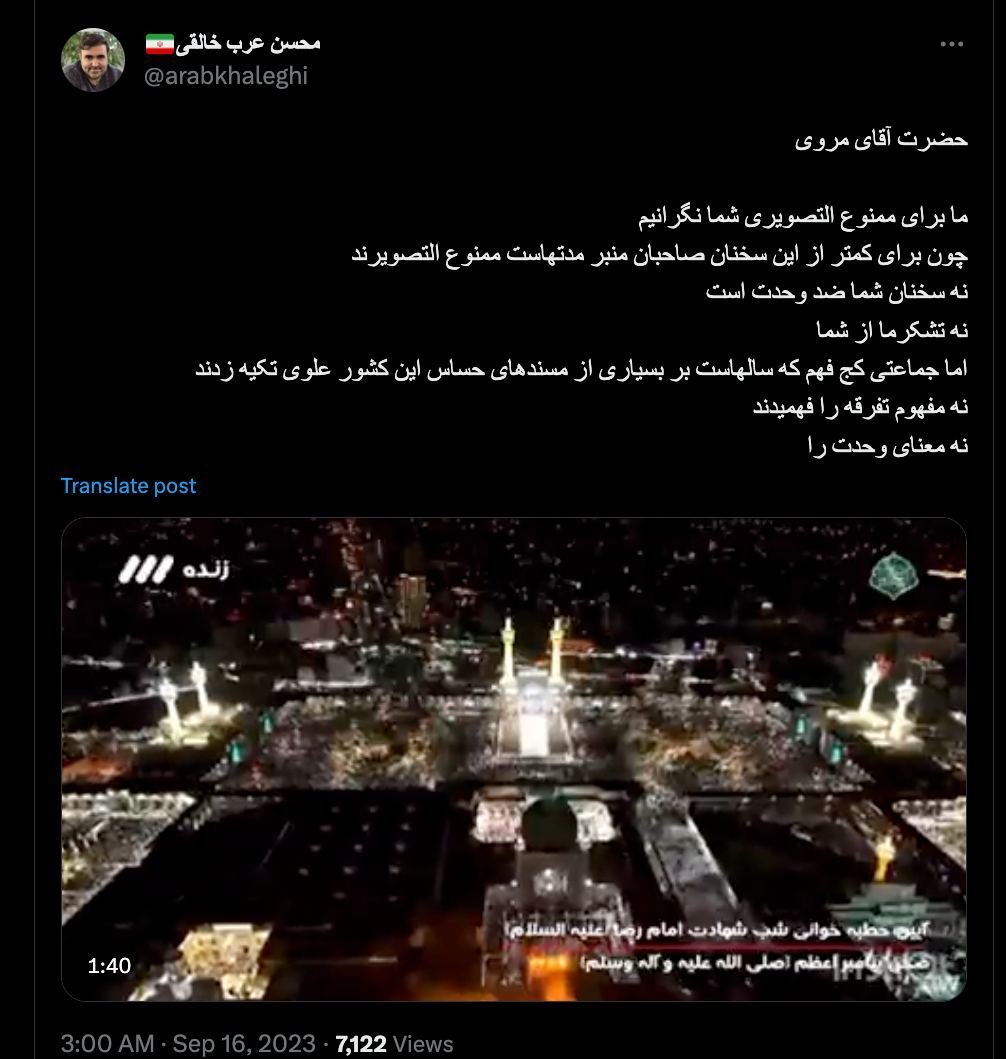Open the post's more options menu

pos(952,44)
